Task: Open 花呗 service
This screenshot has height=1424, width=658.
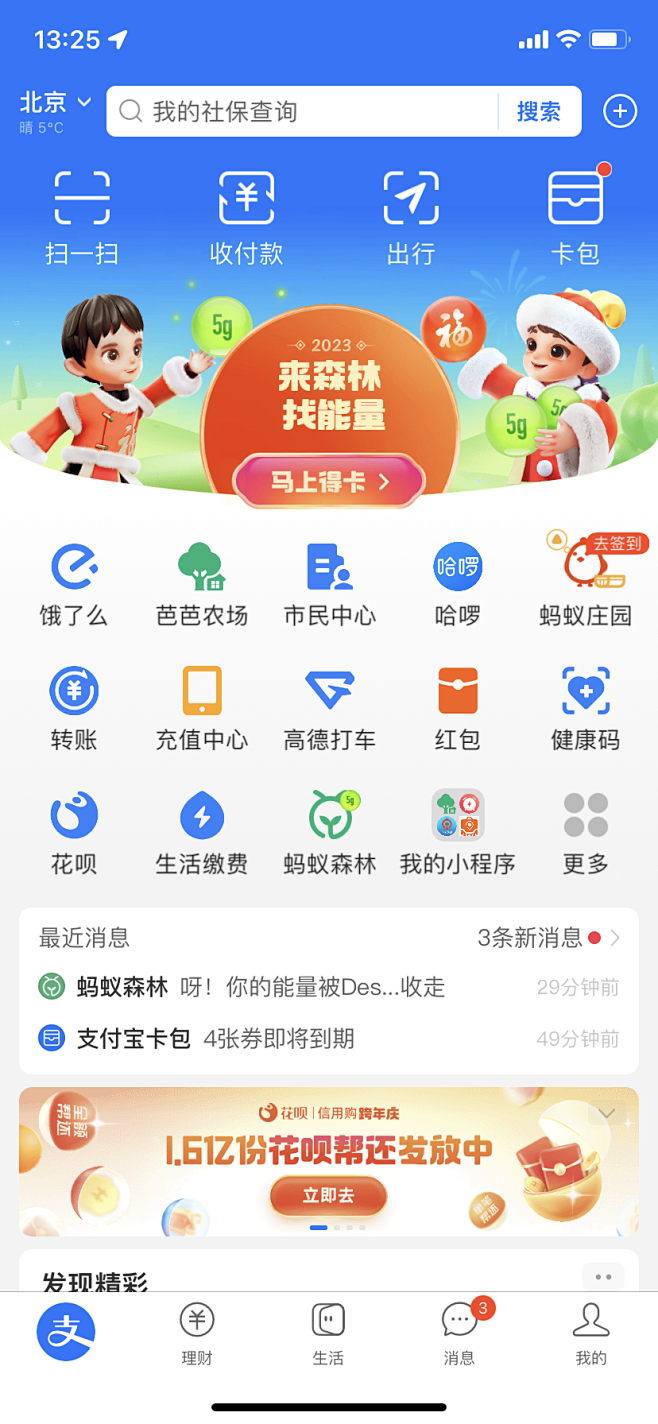Action: coord(74,833)
